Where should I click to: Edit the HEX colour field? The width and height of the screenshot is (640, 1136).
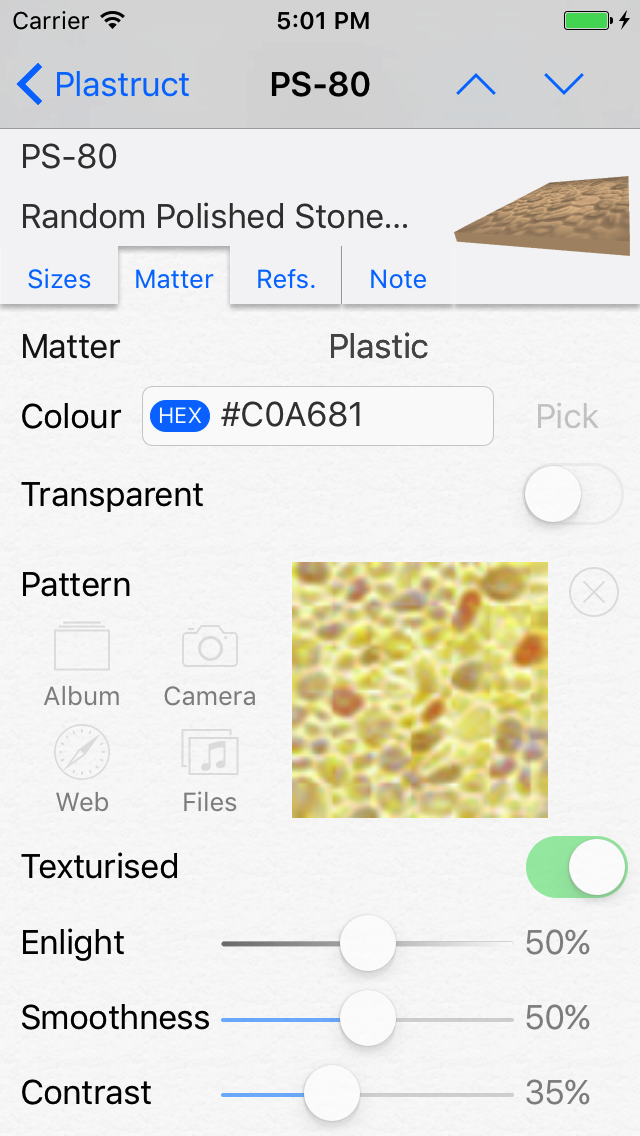[350, 416]
